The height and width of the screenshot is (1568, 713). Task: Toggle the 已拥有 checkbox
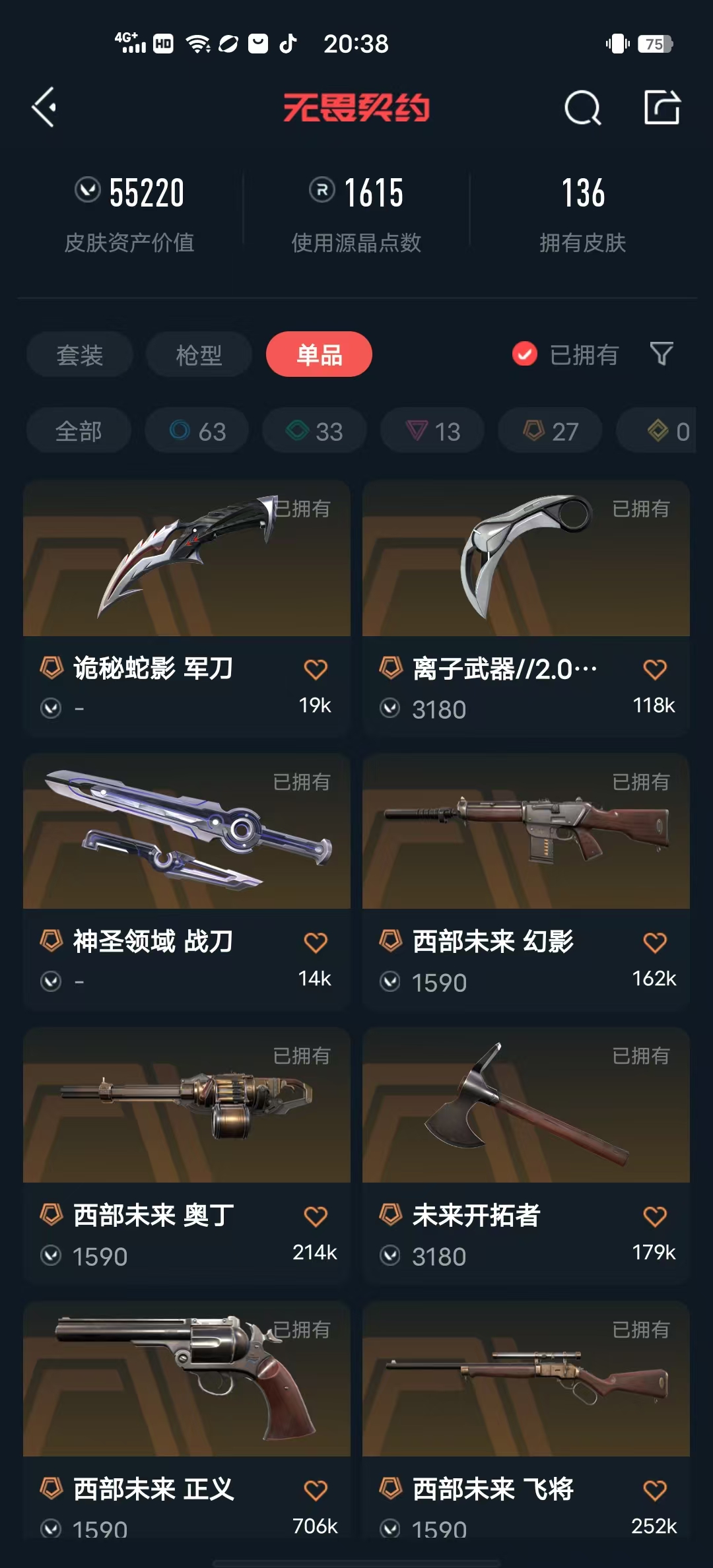point(525,354)
